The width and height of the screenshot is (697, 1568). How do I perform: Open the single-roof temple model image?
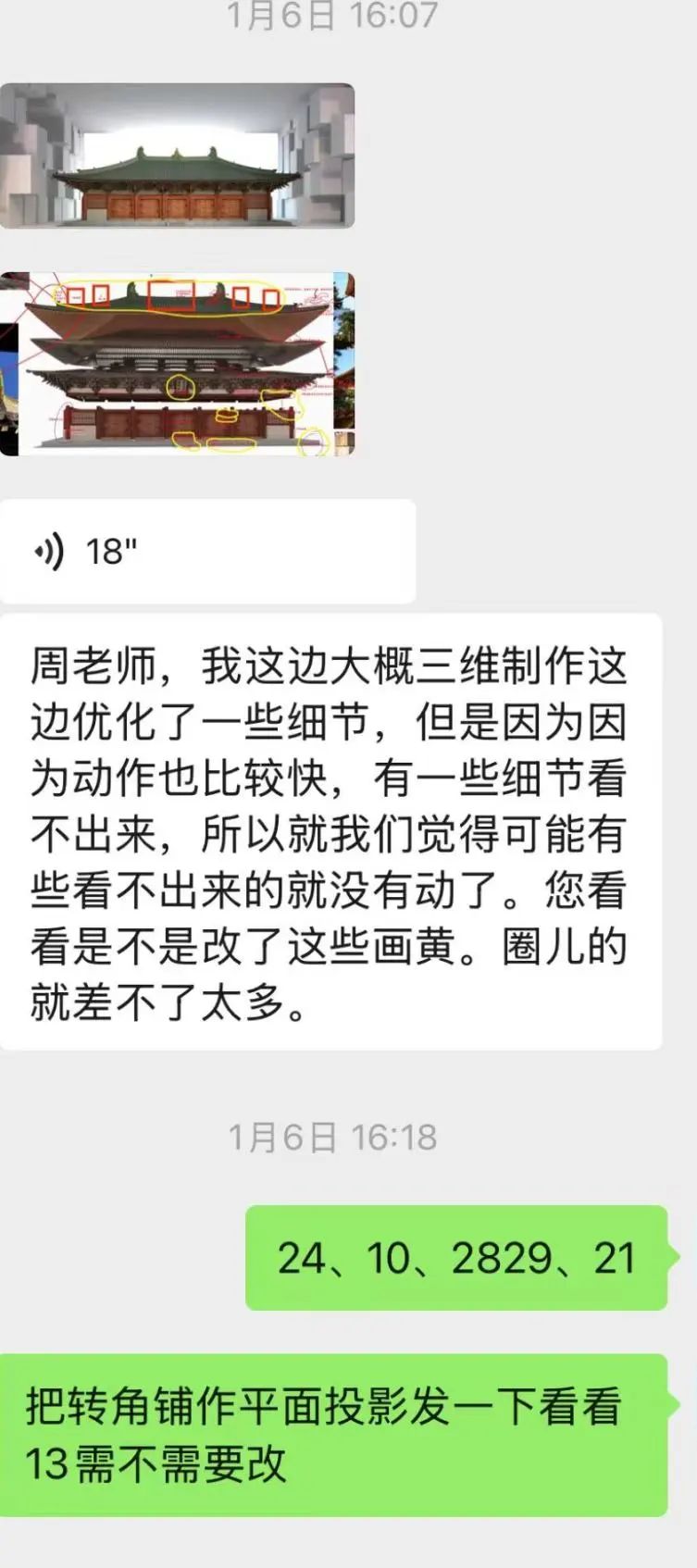[x=177, y=156]
